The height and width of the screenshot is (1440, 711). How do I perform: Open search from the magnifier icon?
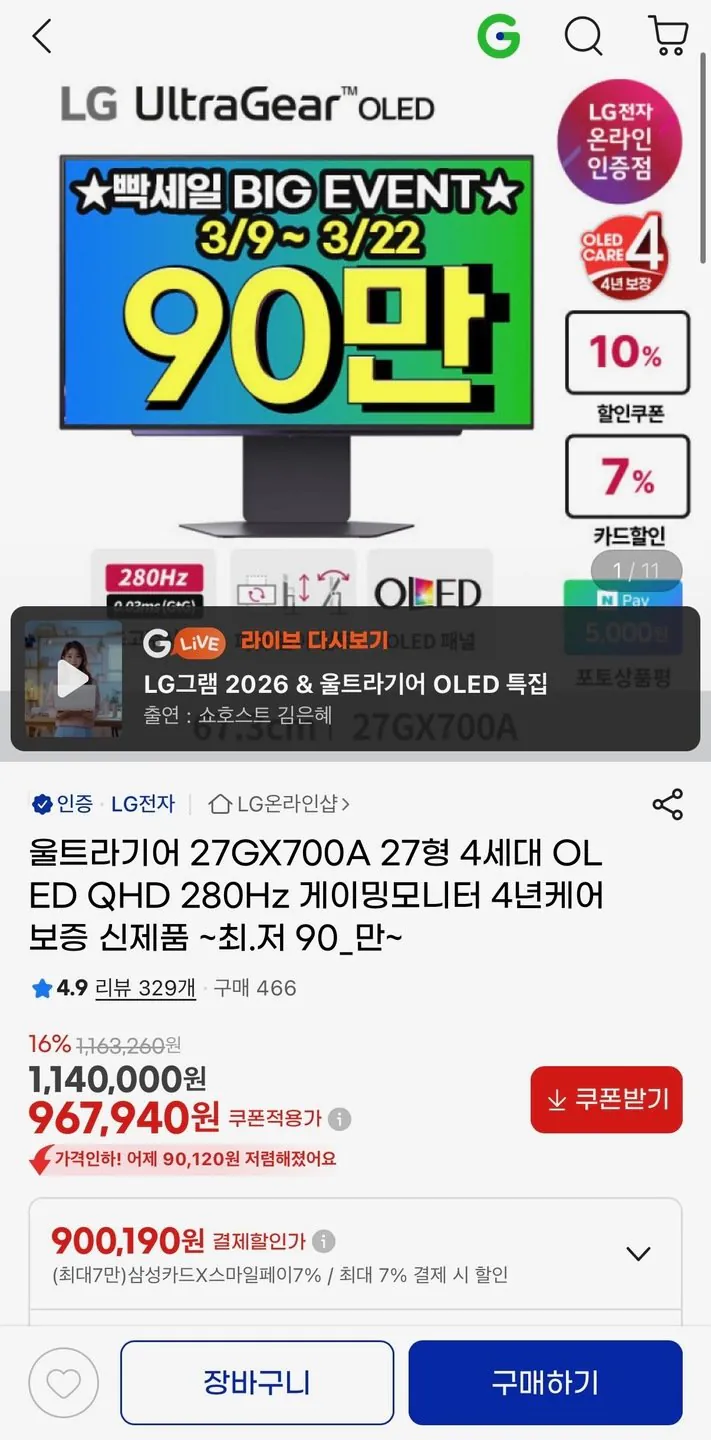(584, 37)
